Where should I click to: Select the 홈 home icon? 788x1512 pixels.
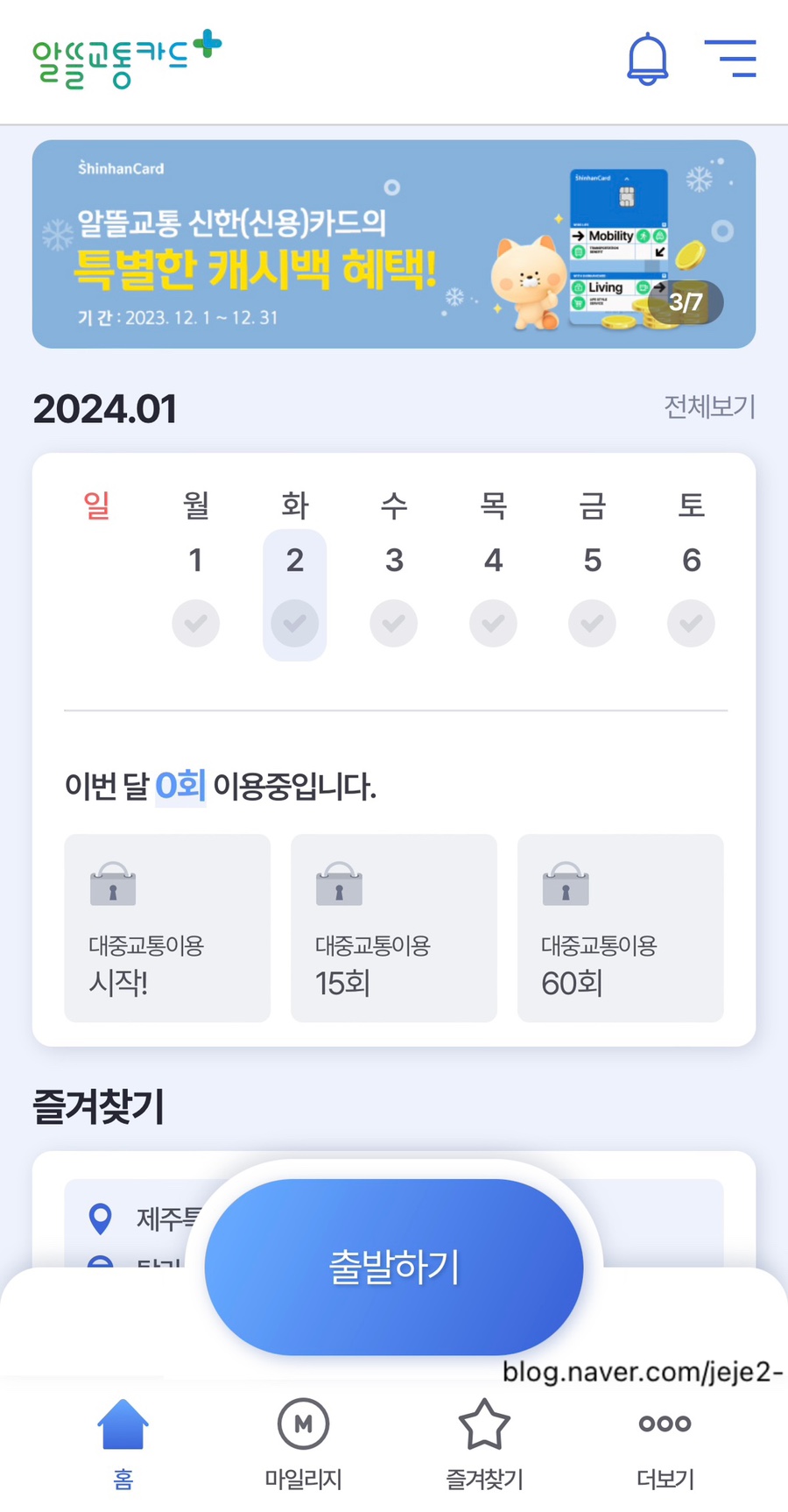pyautogui.click(x=123, y=1425)
